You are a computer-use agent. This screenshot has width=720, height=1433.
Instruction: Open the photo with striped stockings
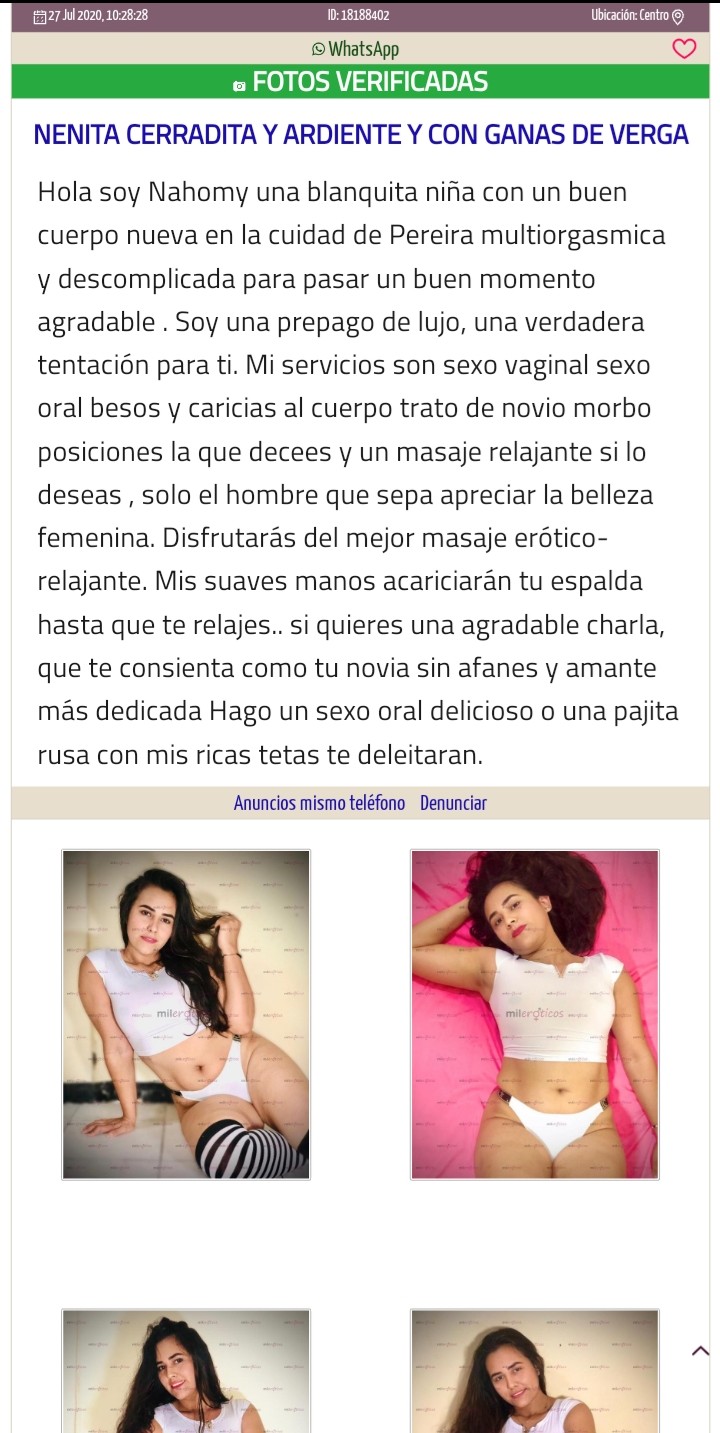[x=186, y=1014]
